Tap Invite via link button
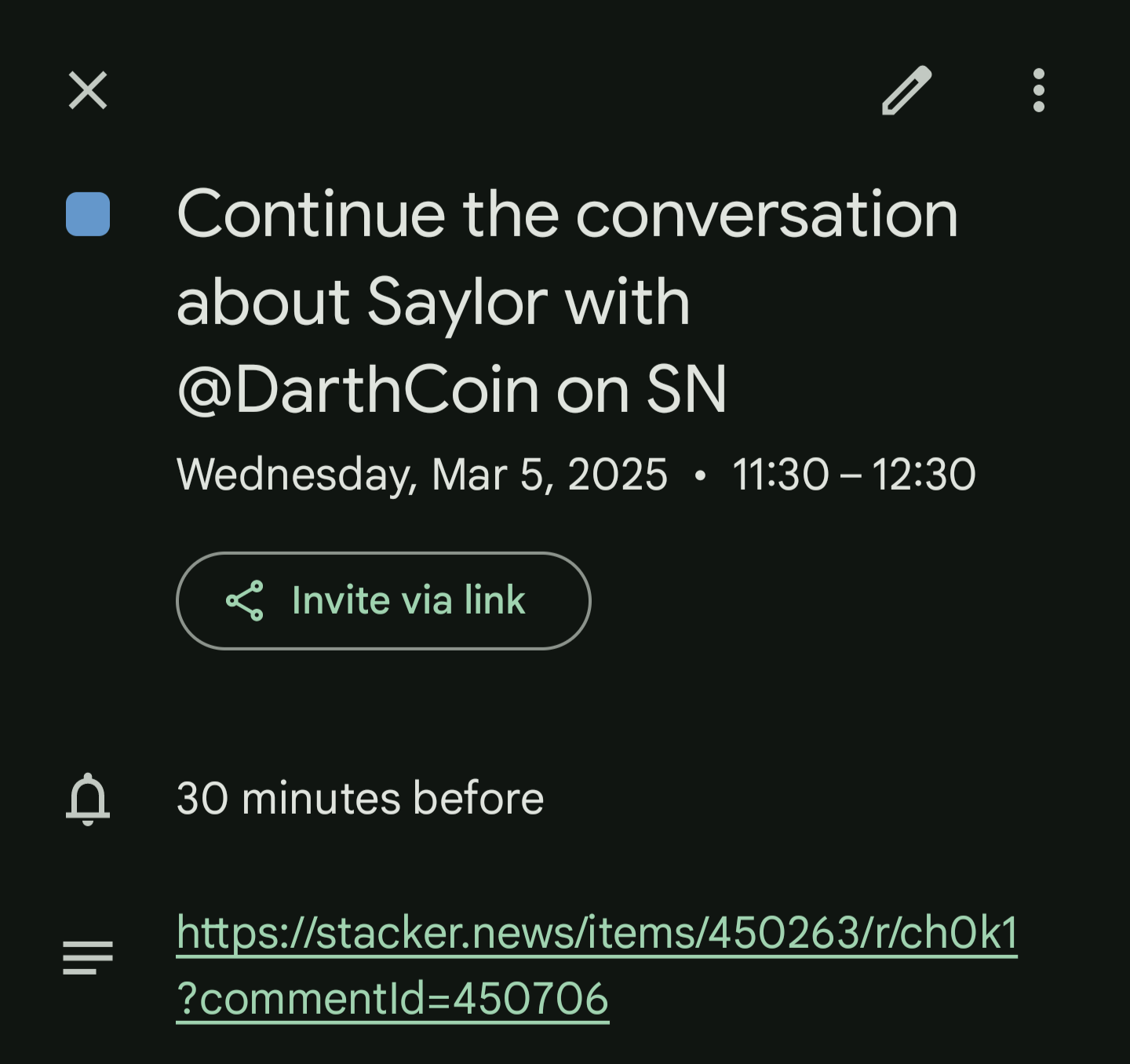The image size is (1130, 1064). click(x=383, y=601)
